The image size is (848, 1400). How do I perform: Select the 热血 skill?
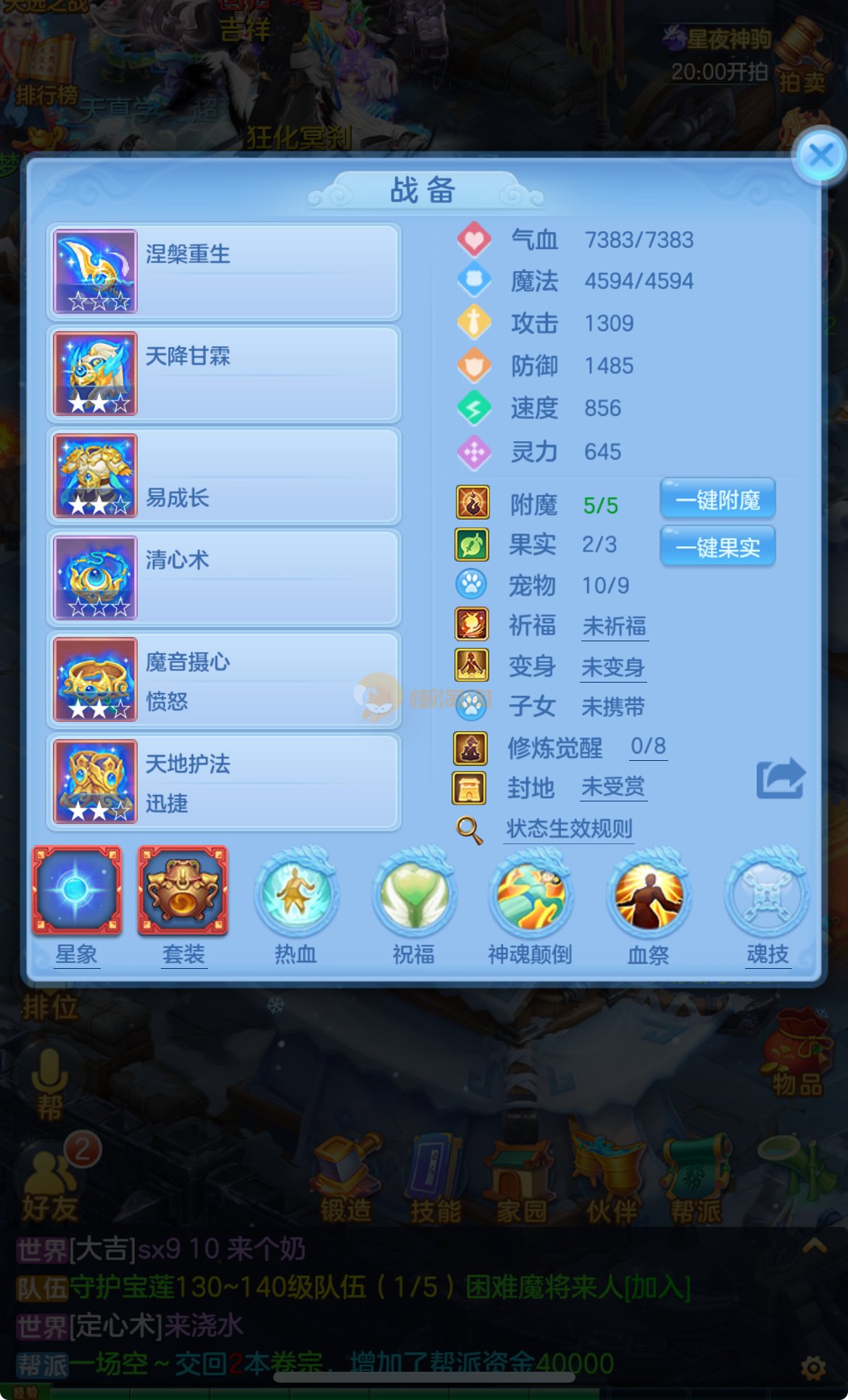coord(296,895)
